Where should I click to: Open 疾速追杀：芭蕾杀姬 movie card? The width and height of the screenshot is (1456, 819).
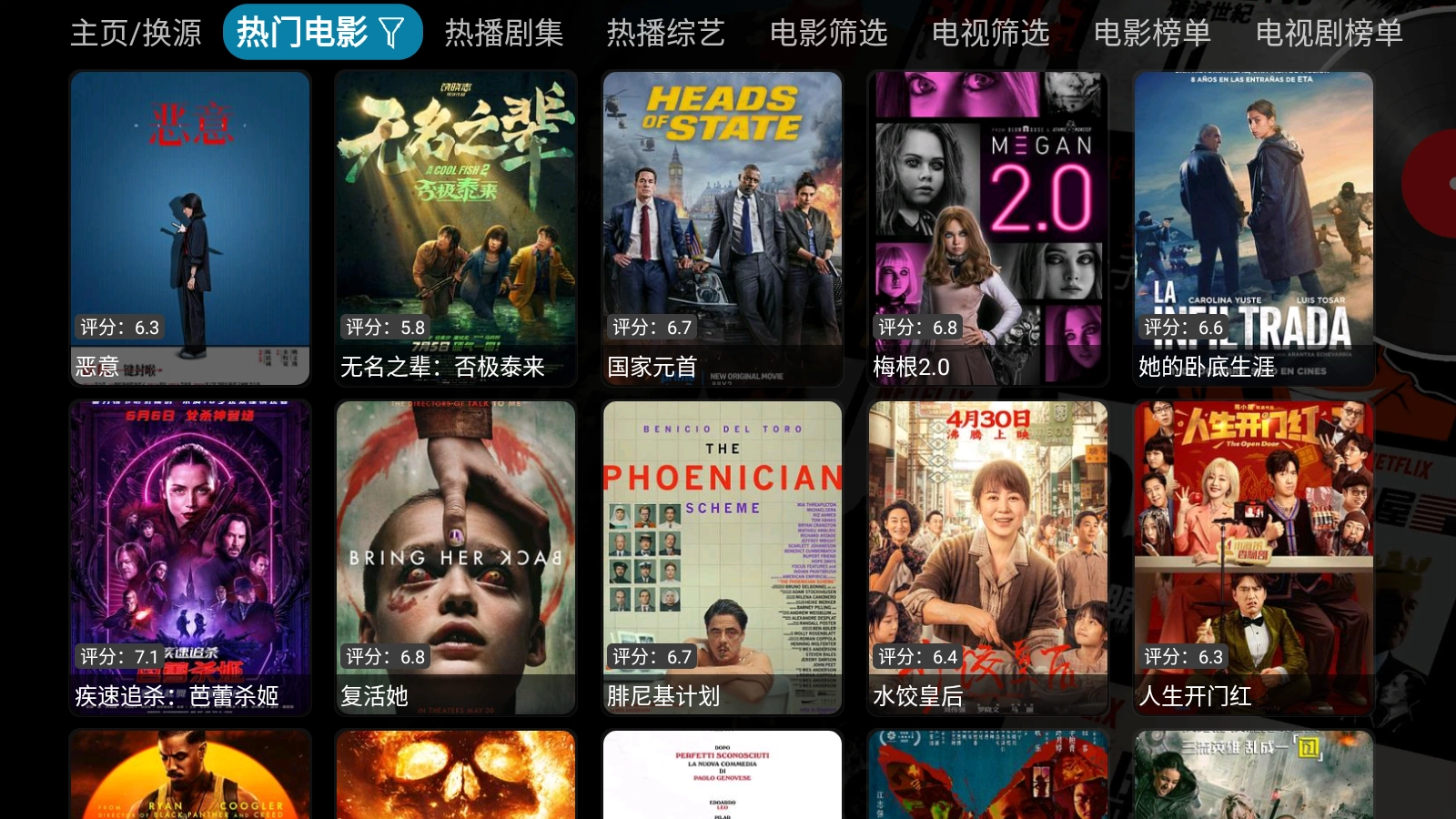(x=190, y=557)
